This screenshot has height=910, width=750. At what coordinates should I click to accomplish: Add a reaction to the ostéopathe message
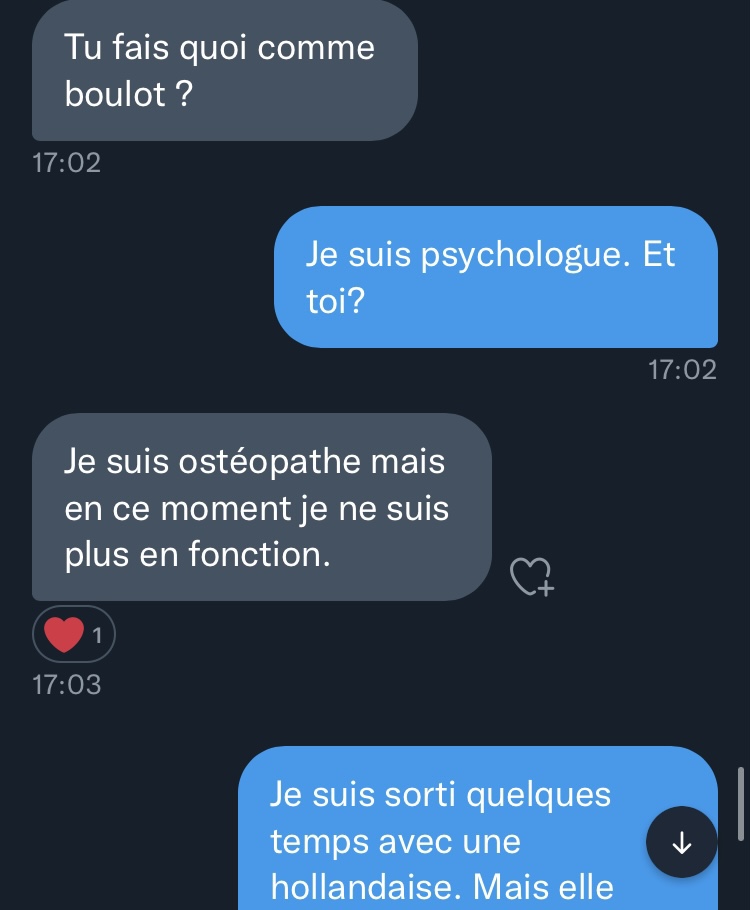click(x=531, y=576)
